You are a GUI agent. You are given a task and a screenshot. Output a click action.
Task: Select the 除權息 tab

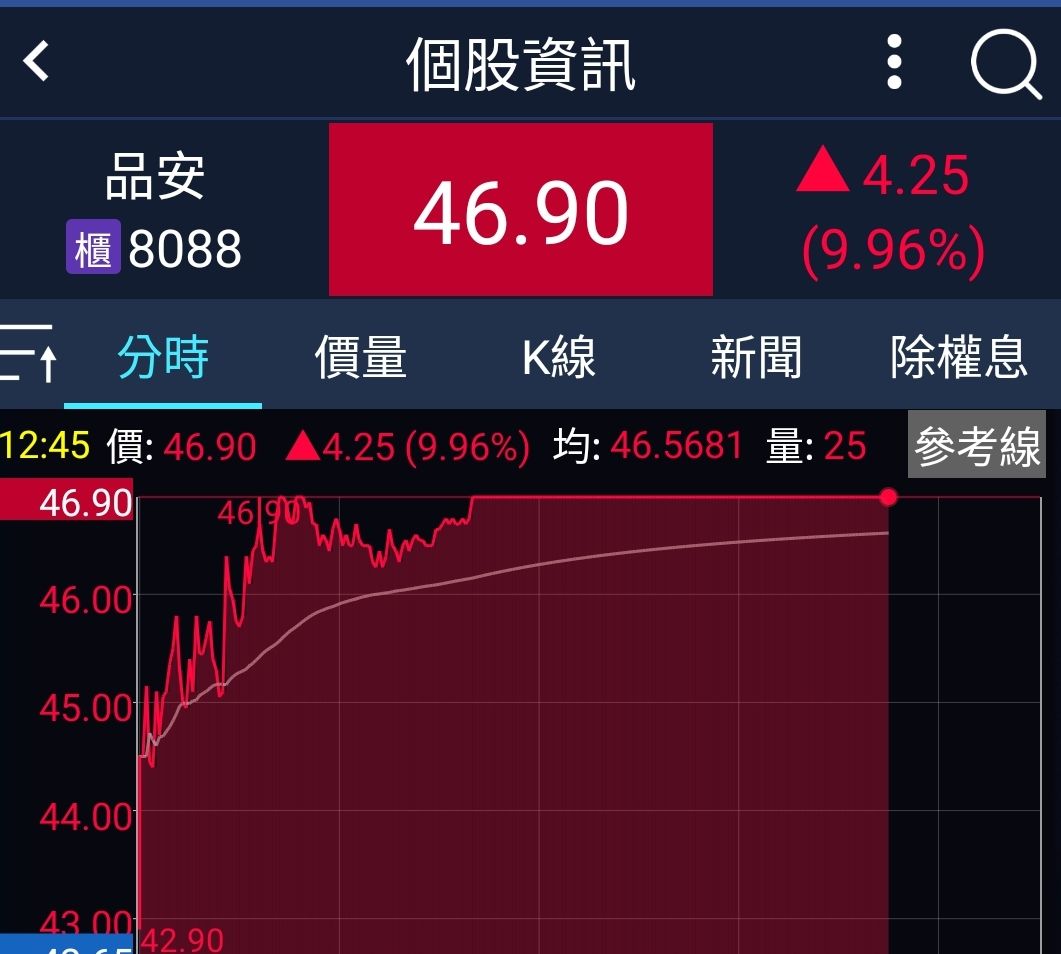tap(958, 357)
